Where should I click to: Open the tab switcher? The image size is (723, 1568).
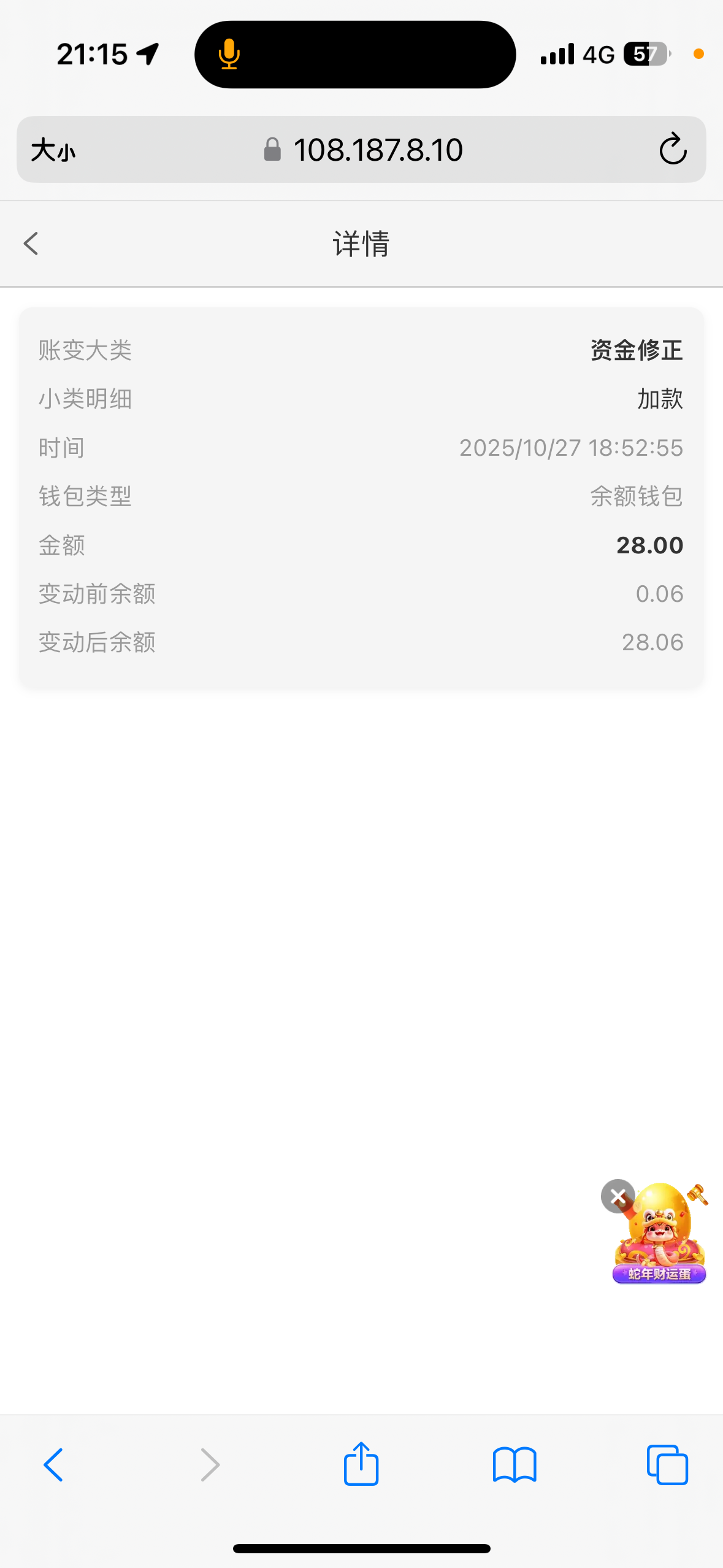click(667, 1465)
